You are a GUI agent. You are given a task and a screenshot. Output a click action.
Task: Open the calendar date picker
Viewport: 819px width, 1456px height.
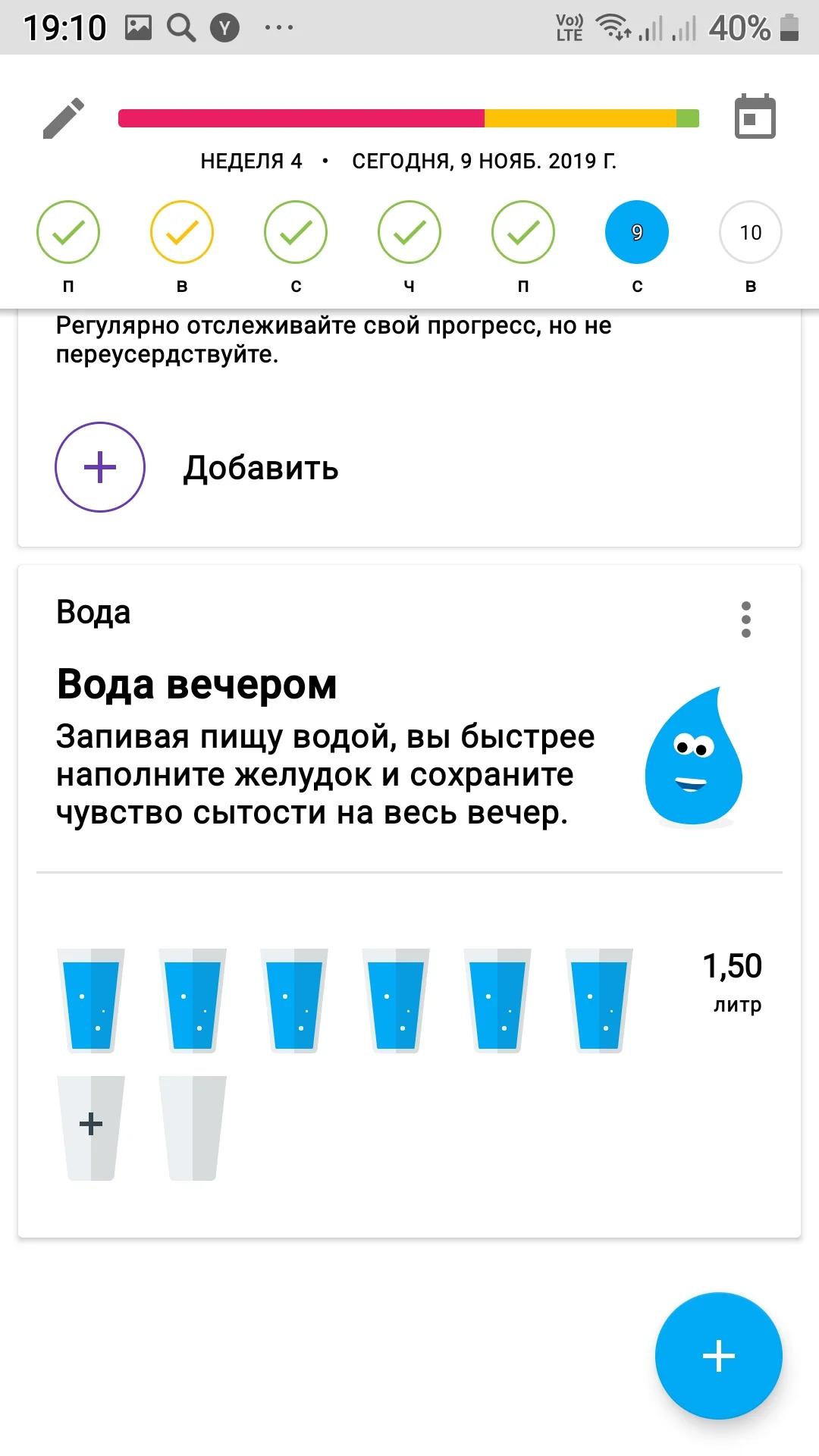tap(755, 117)
